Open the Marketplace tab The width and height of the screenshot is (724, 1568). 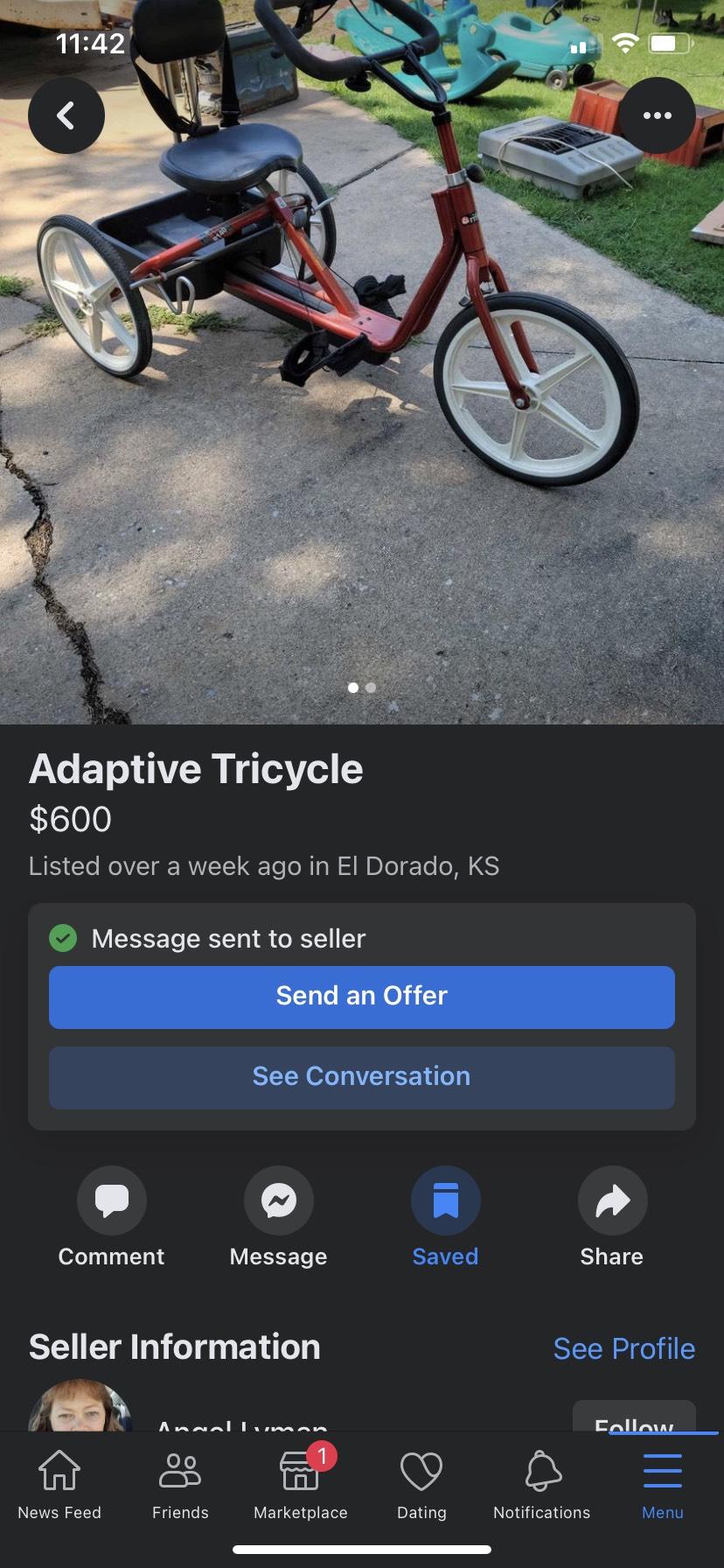click(x=301, y=1486)
